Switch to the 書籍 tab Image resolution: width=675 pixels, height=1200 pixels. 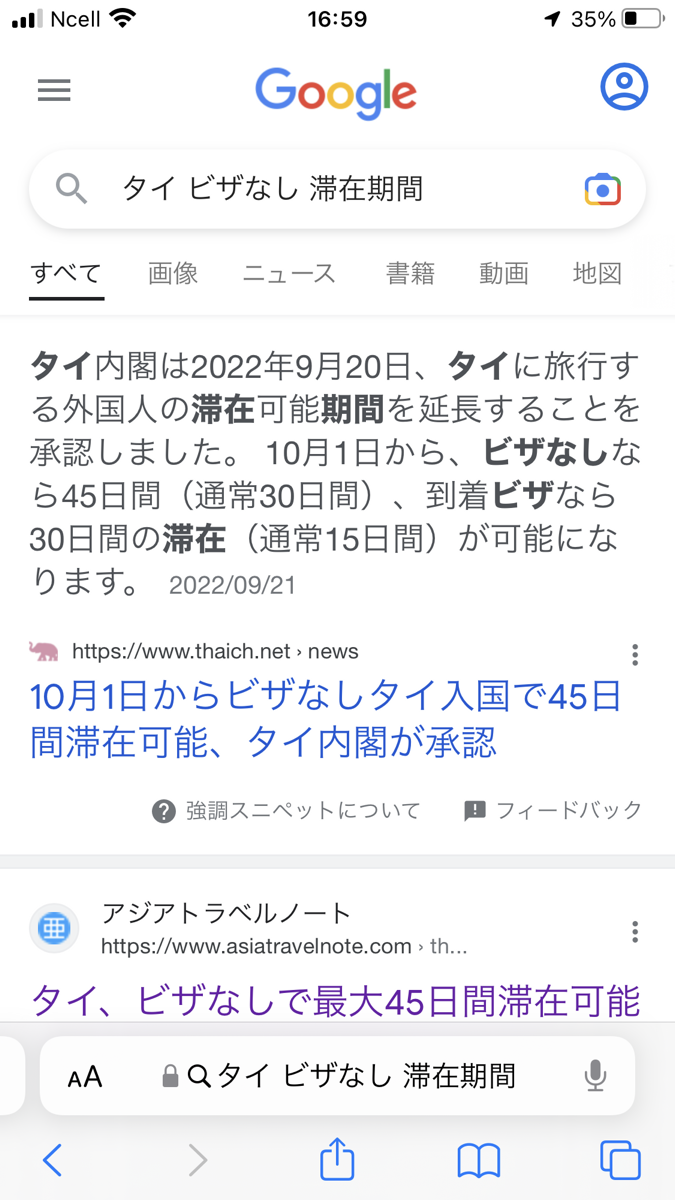tap(410, 273)
